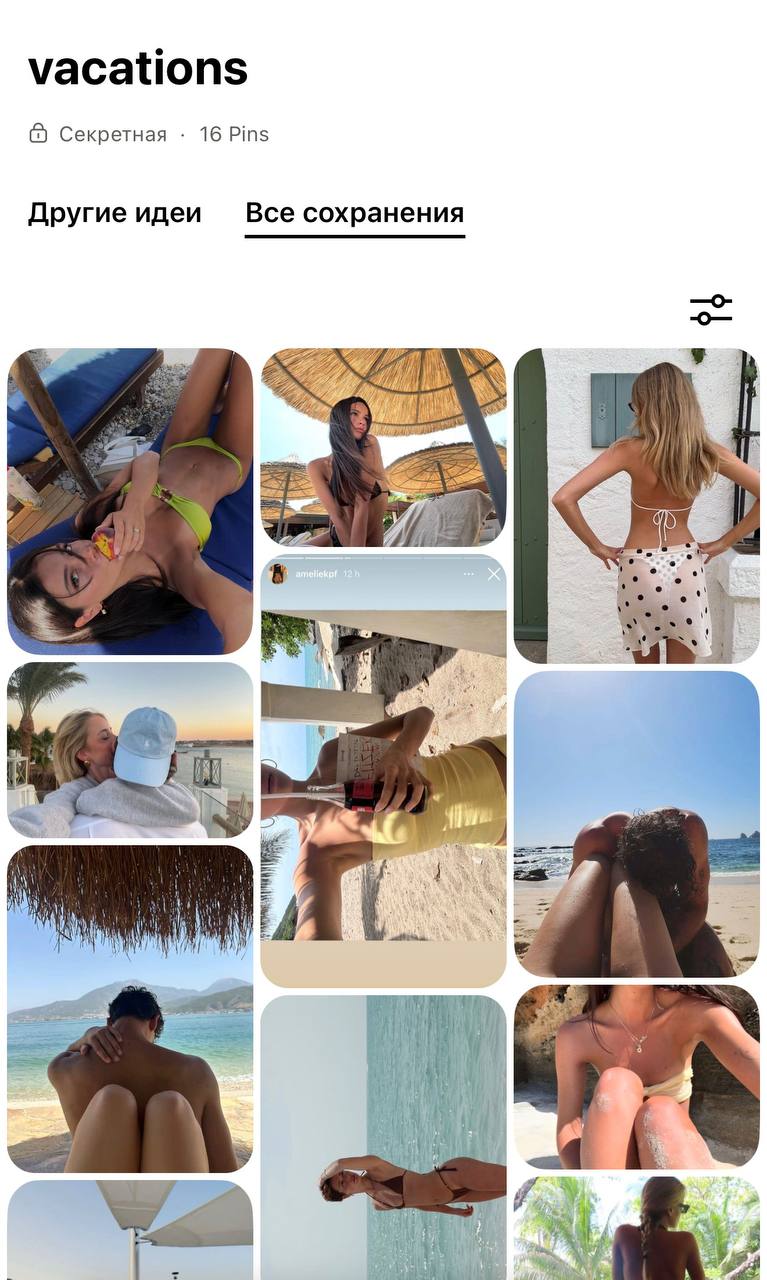Image resolution: width=767 pixels, height=1280 pixels.
Task: Open pin of braided woman among palm trees
Action: 637,1228
